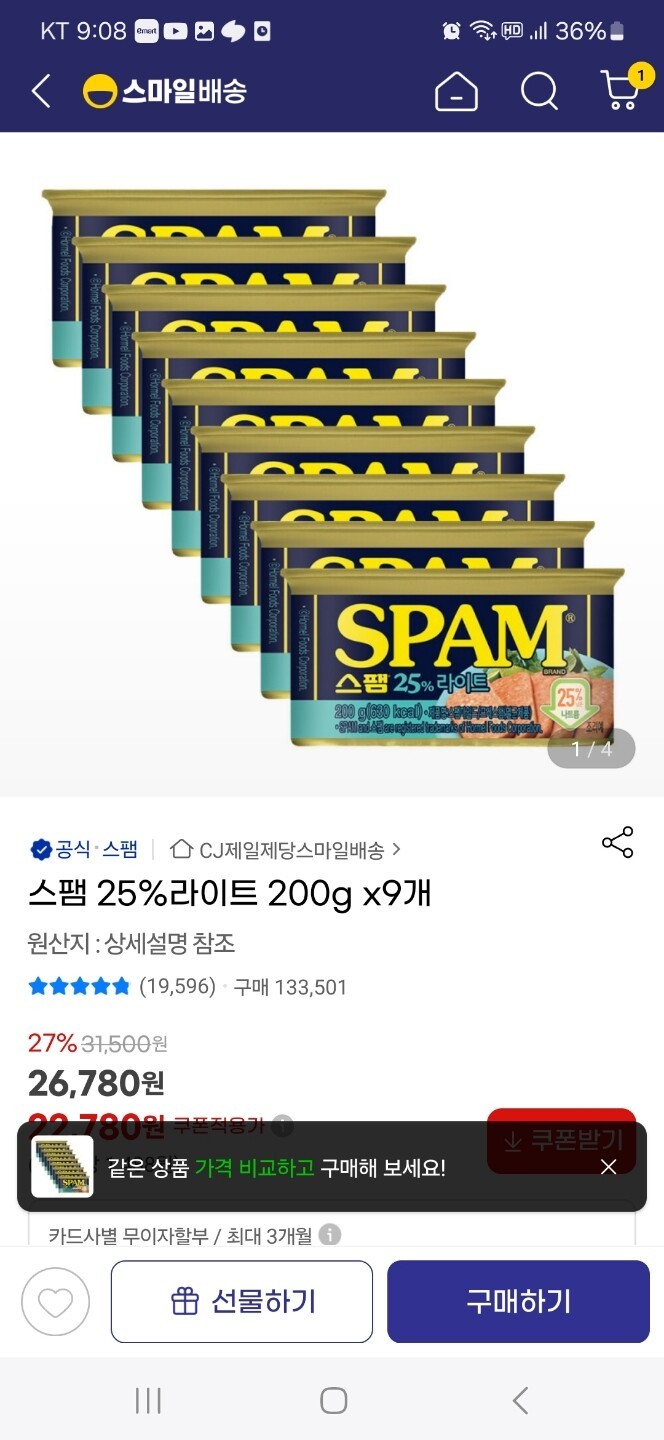
Task: Tap 선물하기 to gift this item
Action: 242,1301
